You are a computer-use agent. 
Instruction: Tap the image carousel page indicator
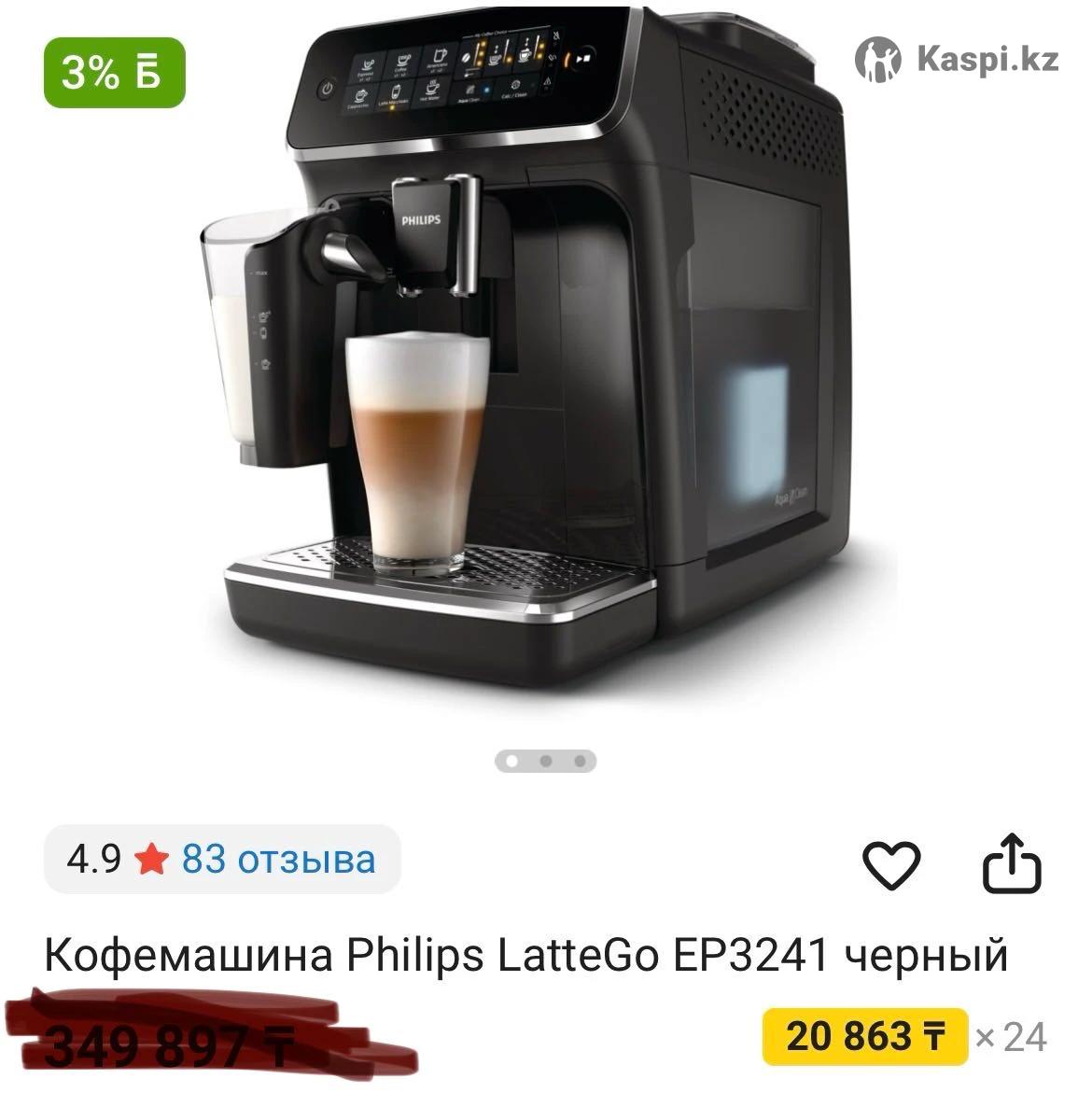(x=545, y=761)
